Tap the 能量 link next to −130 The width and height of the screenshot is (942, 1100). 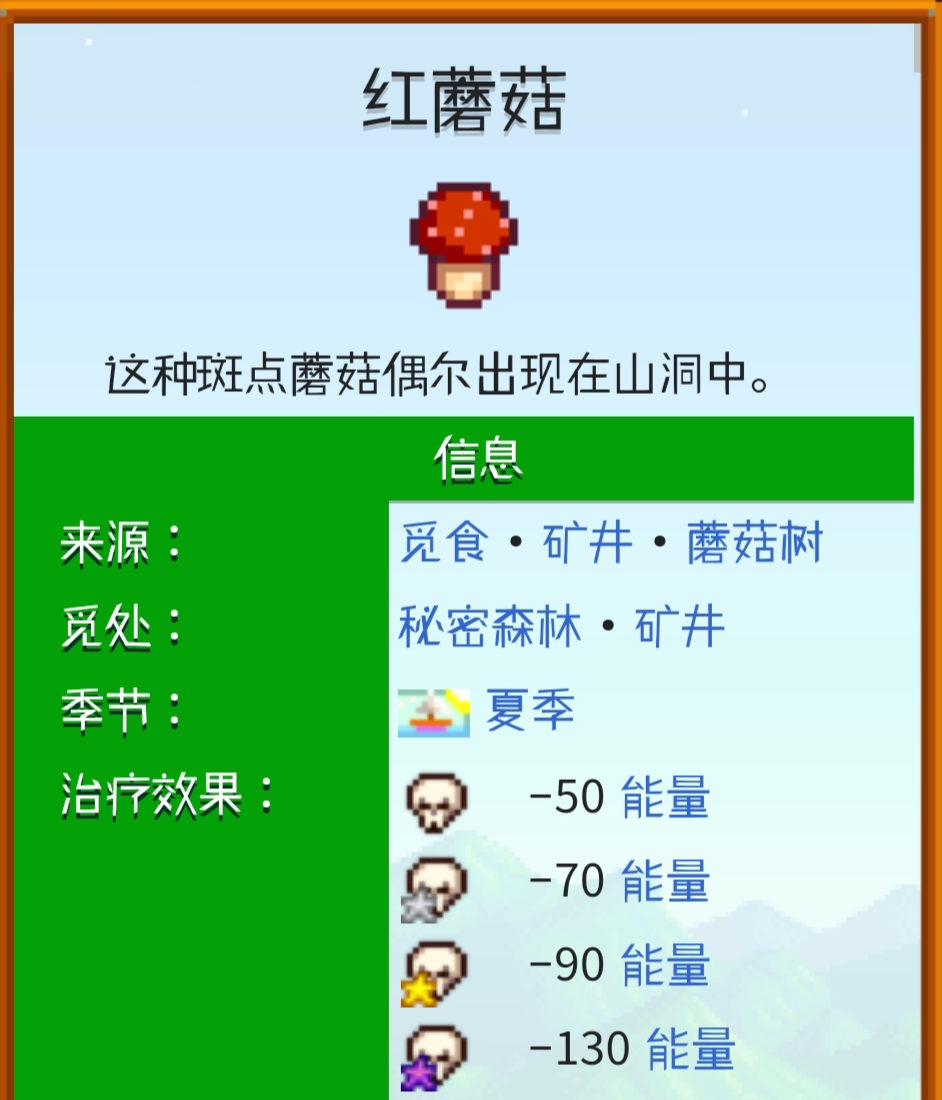pos(691,1050)
